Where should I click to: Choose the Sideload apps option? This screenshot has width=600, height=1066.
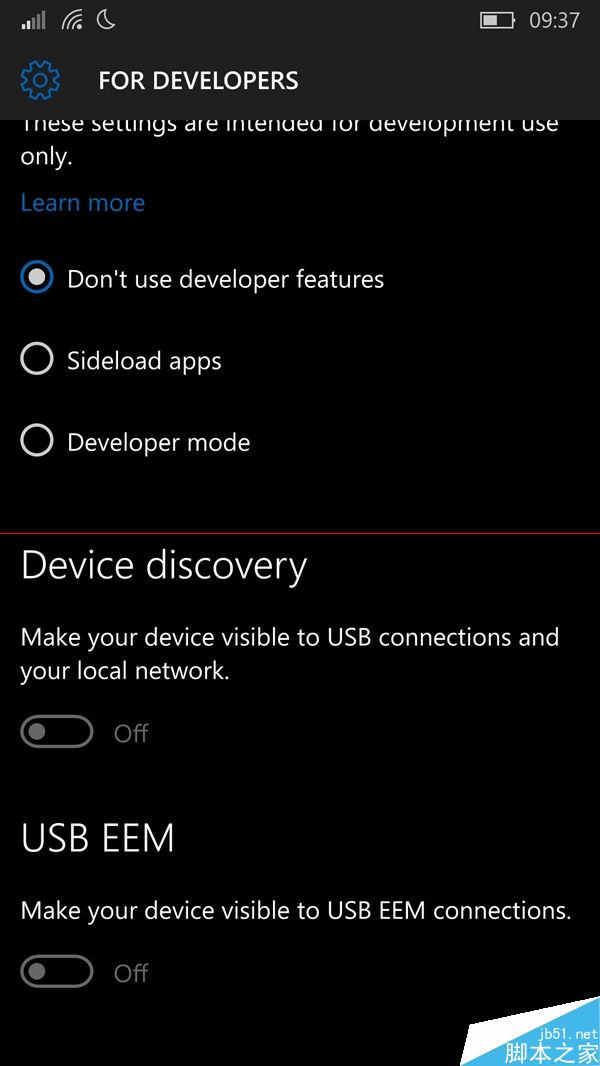pos(37,360)
